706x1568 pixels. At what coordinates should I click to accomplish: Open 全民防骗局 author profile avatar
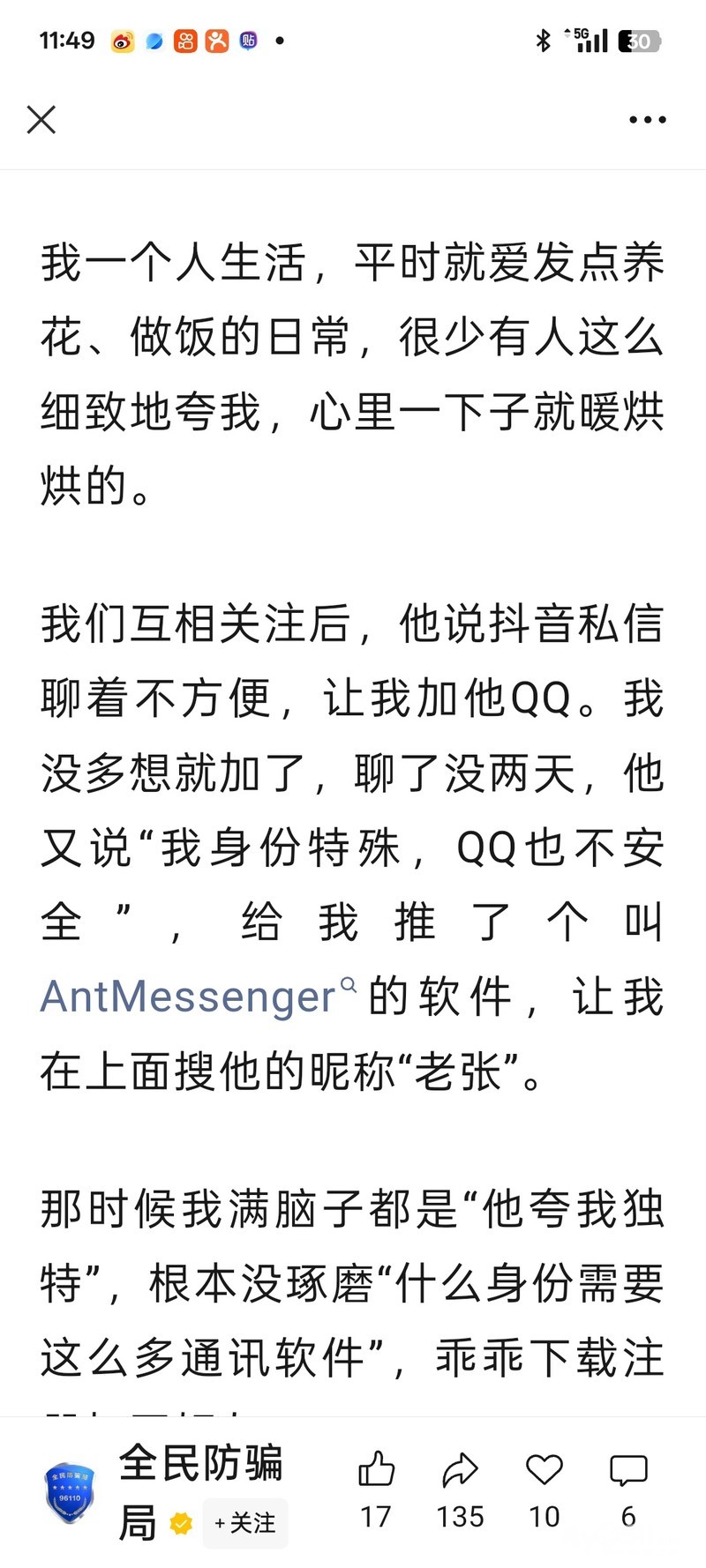point(70,1494)
